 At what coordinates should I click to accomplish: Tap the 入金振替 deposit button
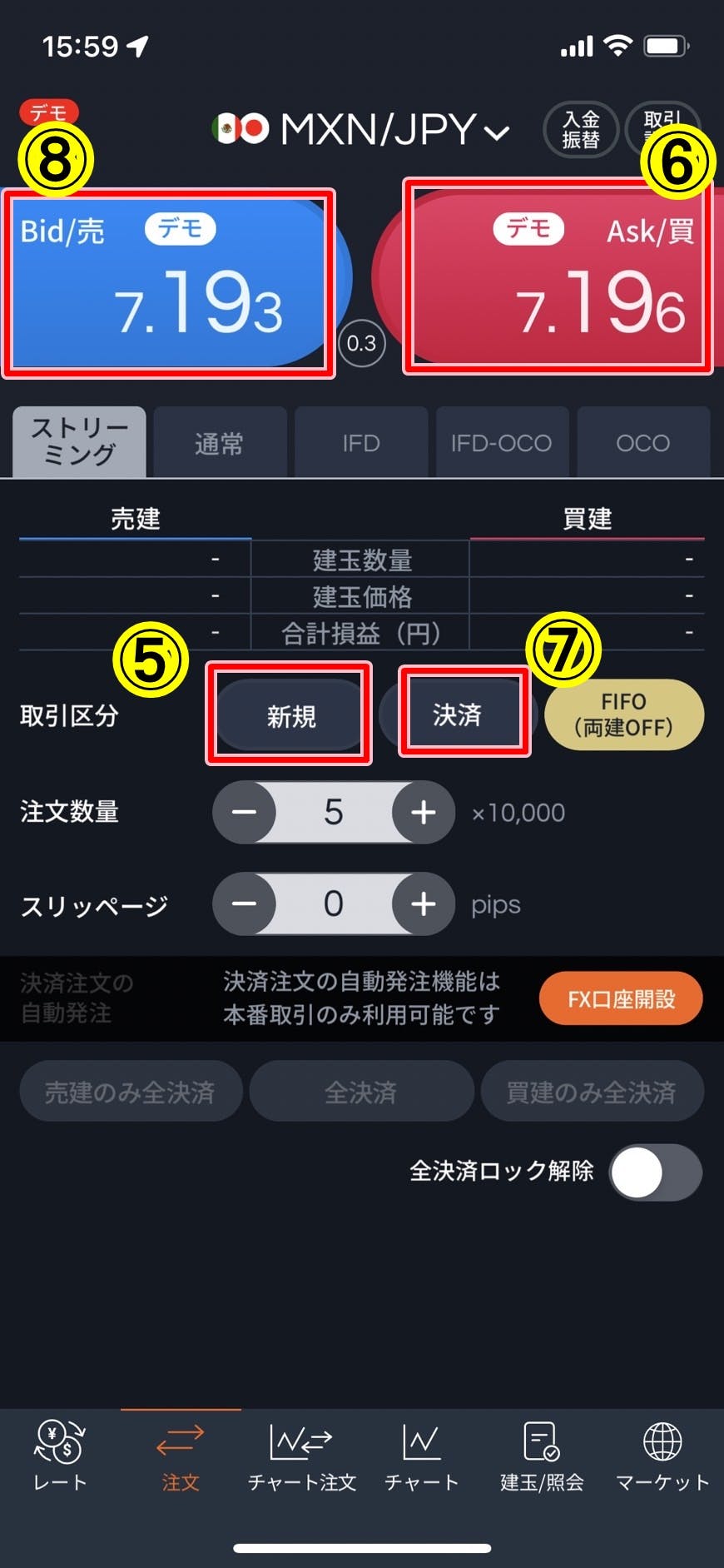pyautogui.click(x=580, y=130)
